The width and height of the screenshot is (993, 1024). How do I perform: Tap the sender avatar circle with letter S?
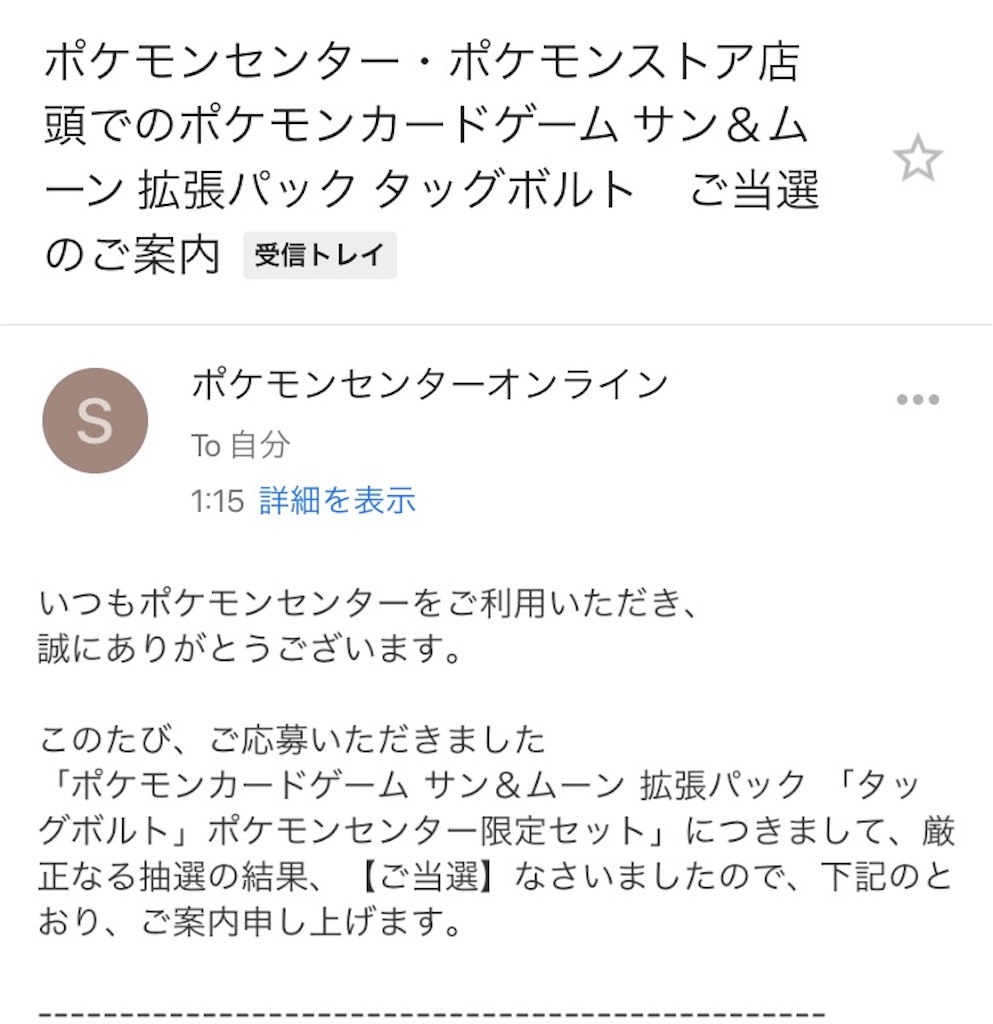point(92,420)
